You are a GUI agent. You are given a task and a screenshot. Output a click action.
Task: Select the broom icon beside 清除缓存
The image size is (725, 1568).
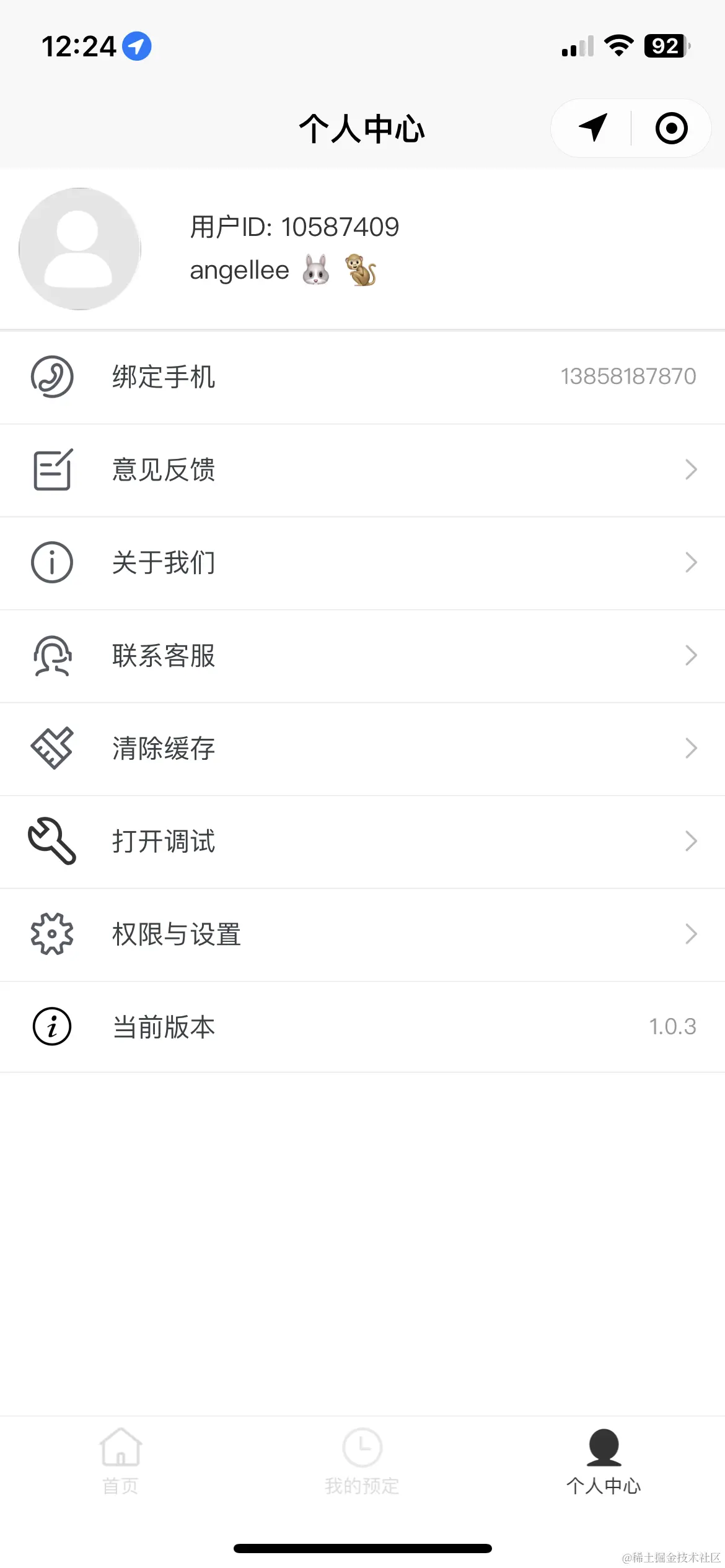pos(52,748)
